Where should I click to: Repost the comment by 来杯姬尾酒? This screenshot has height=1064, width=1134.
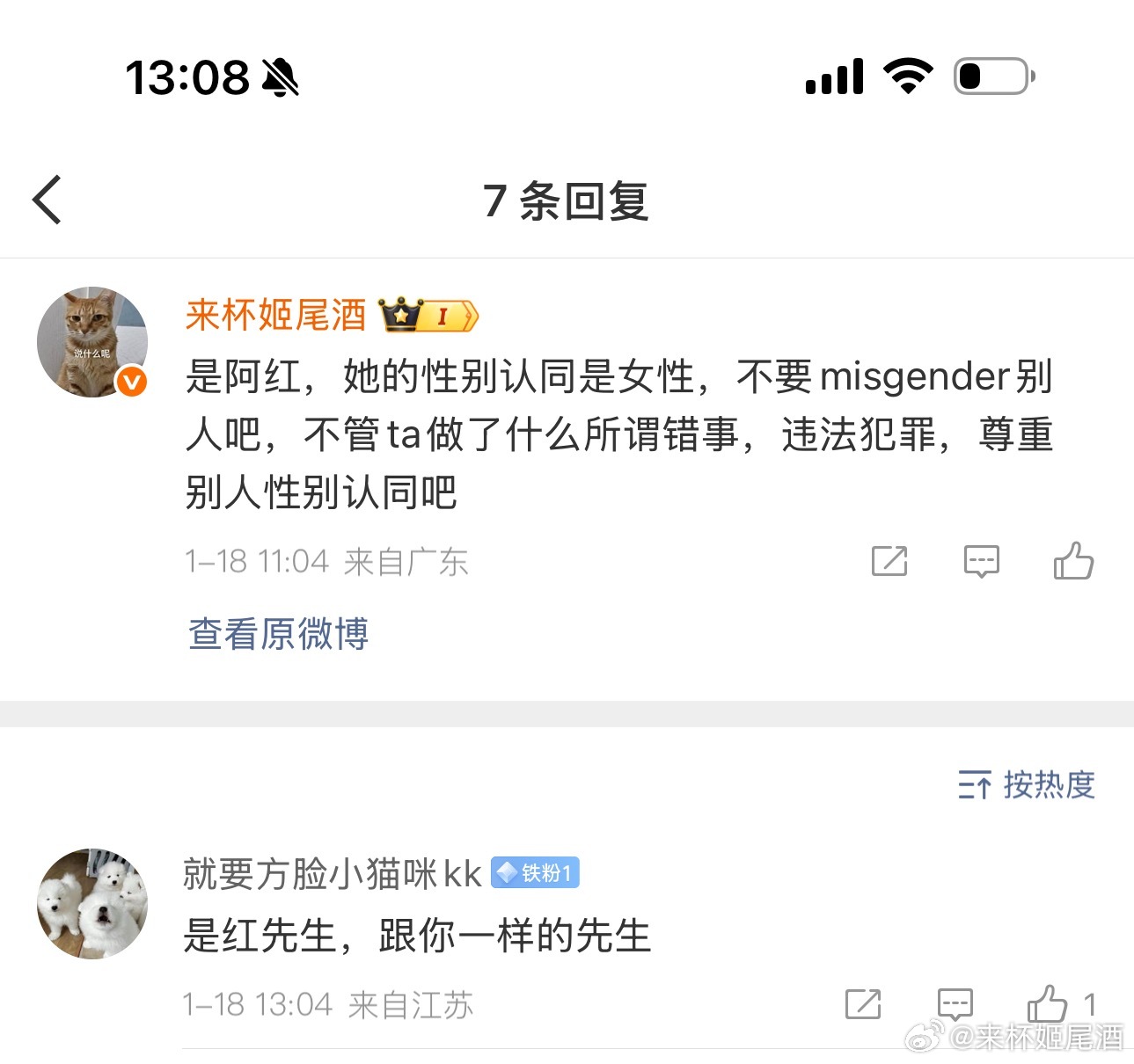889,561
